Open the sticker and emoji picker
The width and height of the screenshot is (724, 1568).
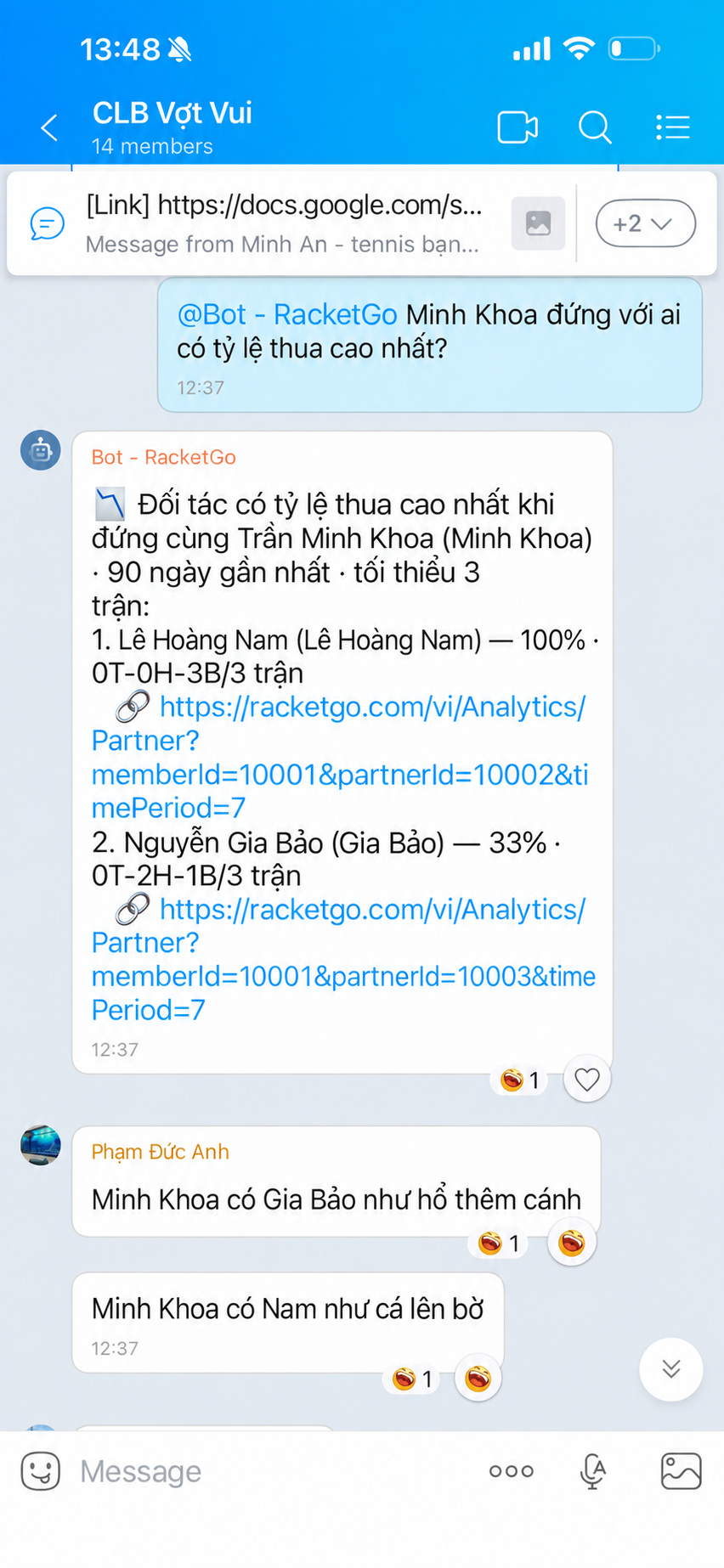[40, 1471]
